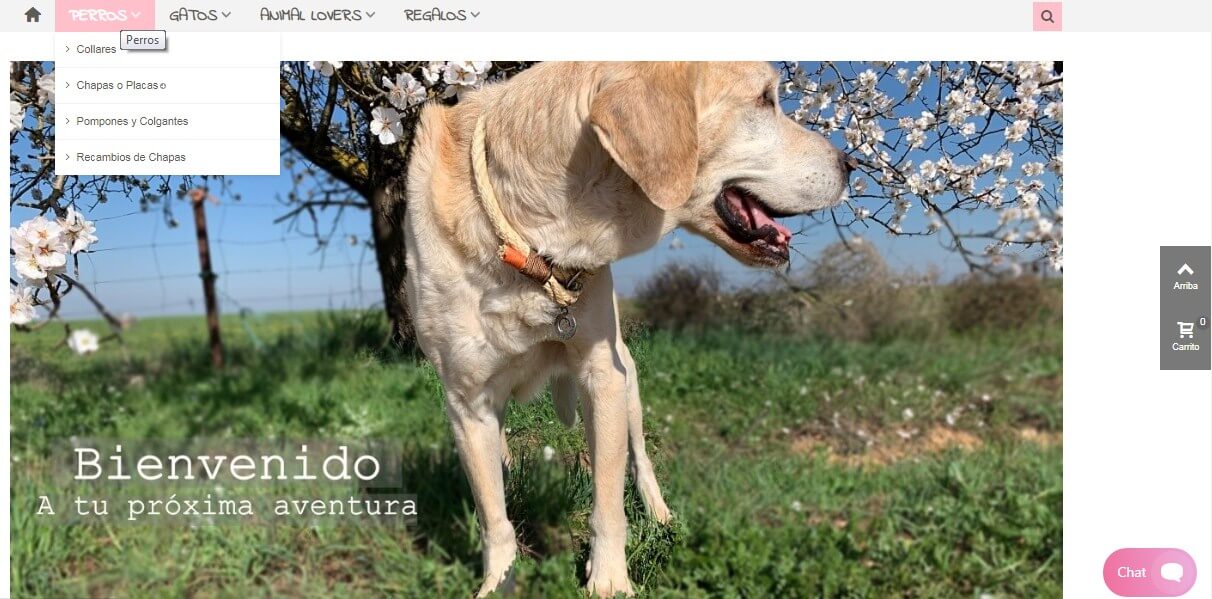Select Collares from the Perros submenu
The width and height of the screenshot is (1212, 599).
(x=96, y=49)
